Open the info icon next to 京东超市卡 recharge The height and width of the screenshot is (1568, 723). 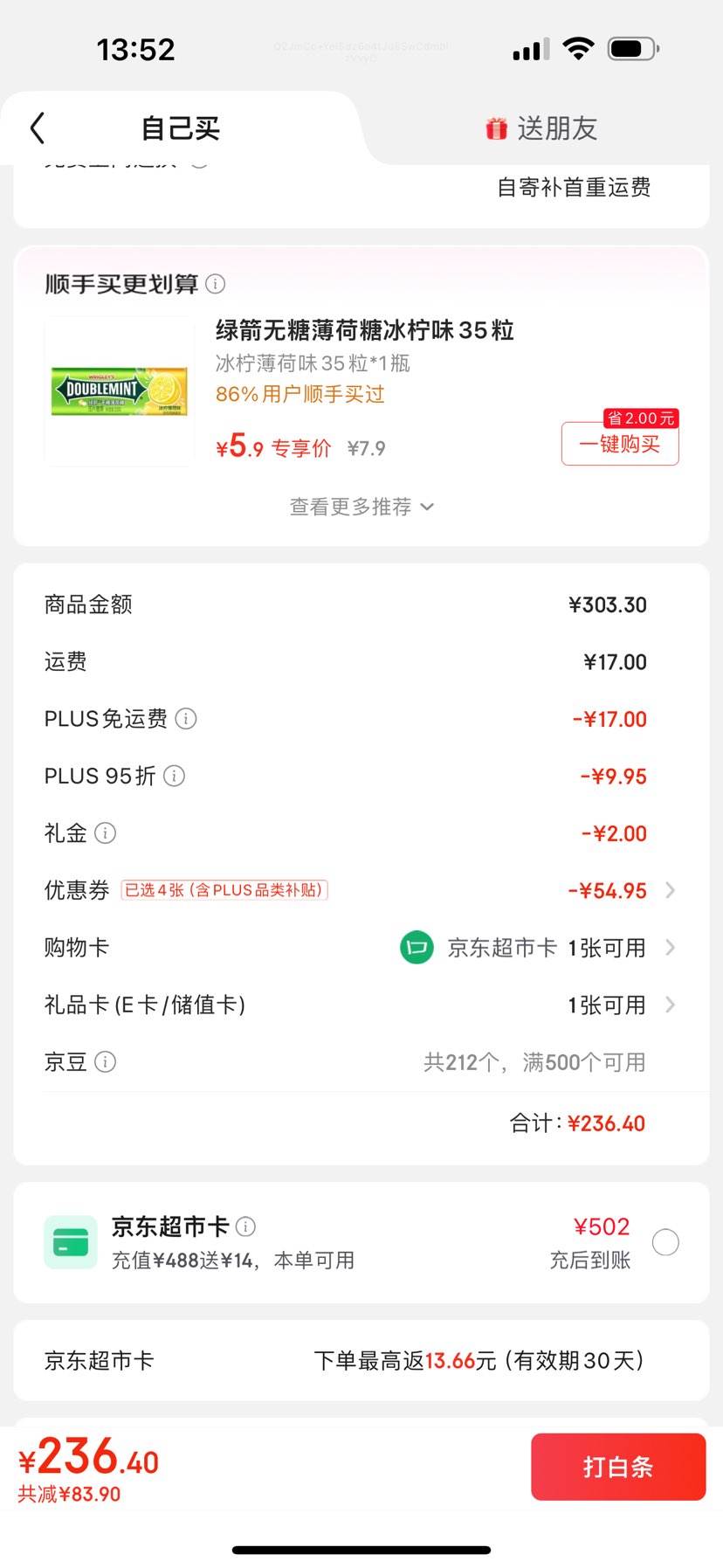tap(247, 1226)
